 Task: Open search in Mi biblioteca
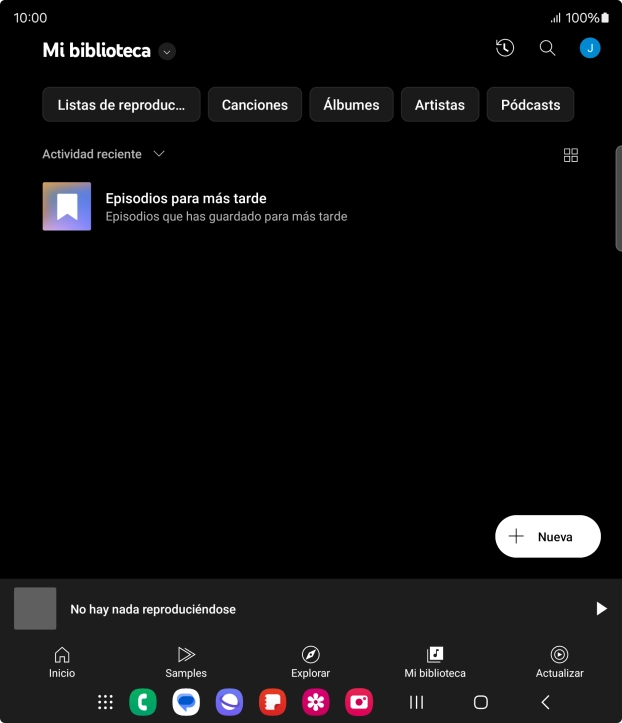547,48
